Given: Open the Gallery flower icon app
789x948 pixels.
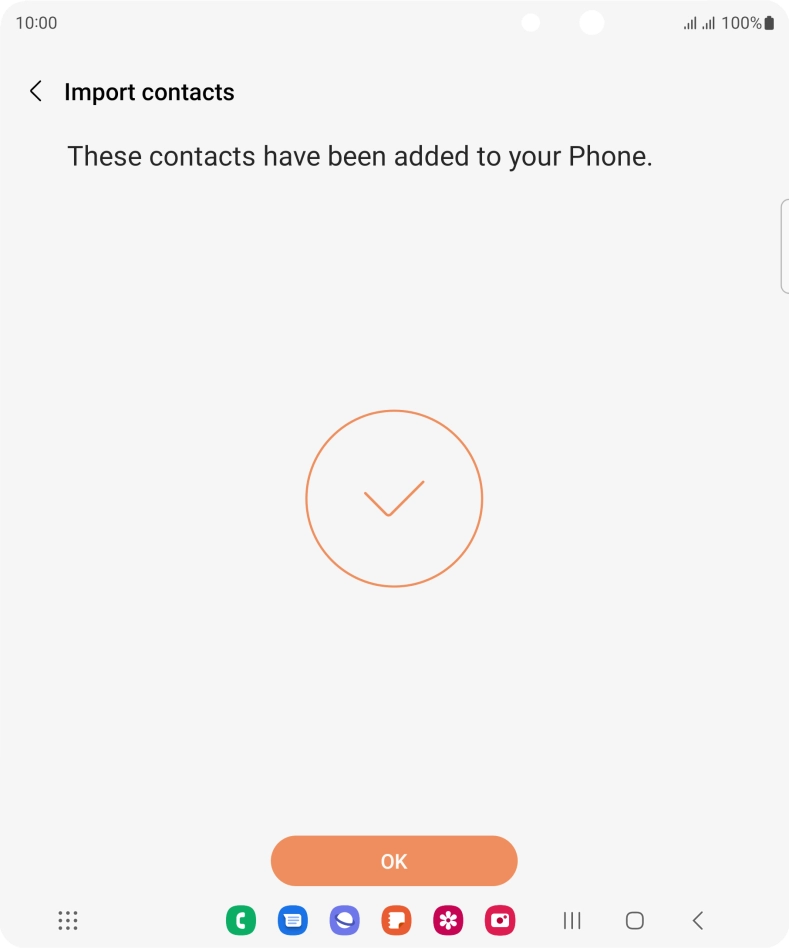Looking at the screenshot, I should coord(447,920).
